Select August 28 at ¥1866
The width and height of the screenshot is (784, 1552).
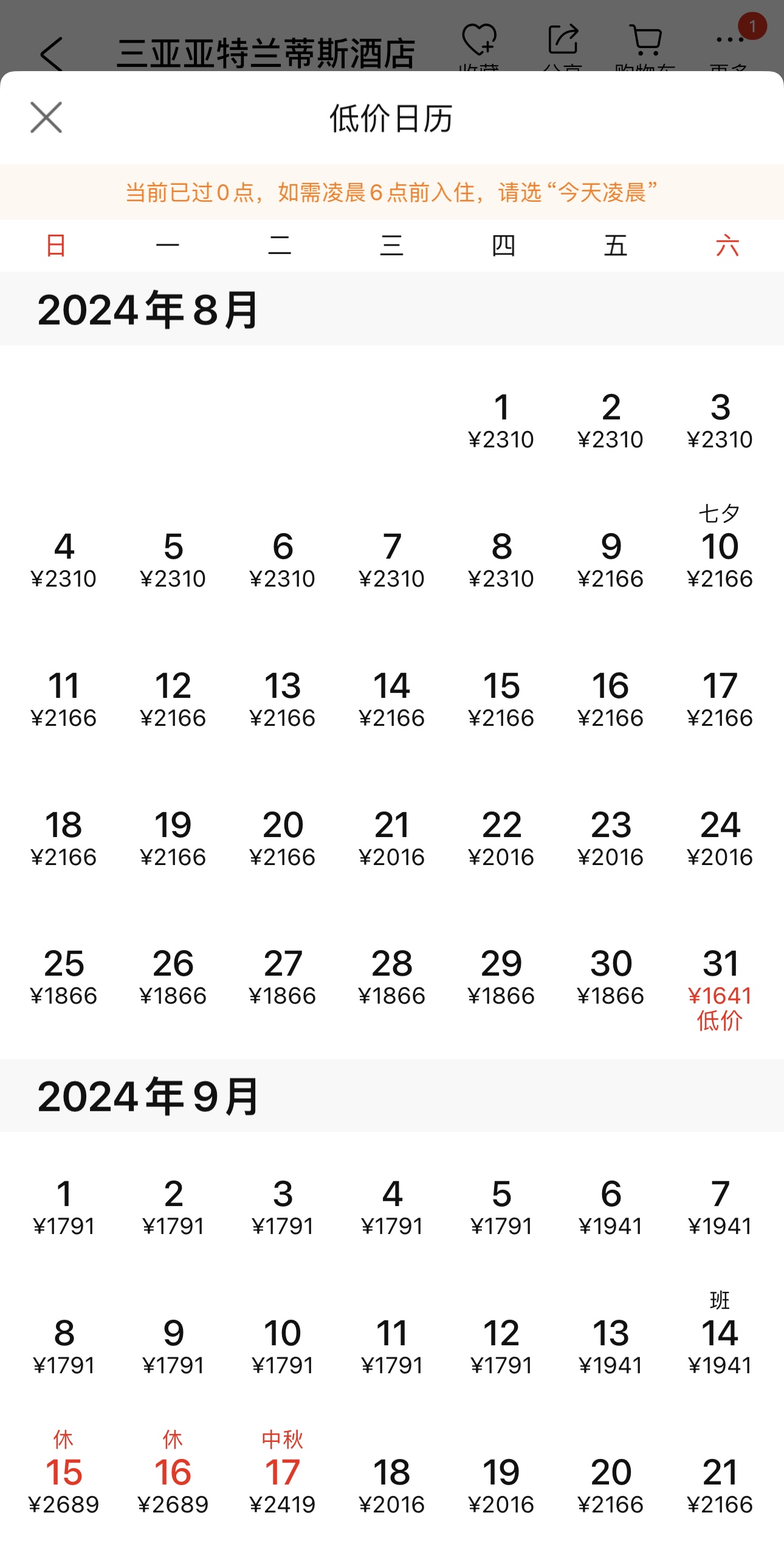click(391, 978)
